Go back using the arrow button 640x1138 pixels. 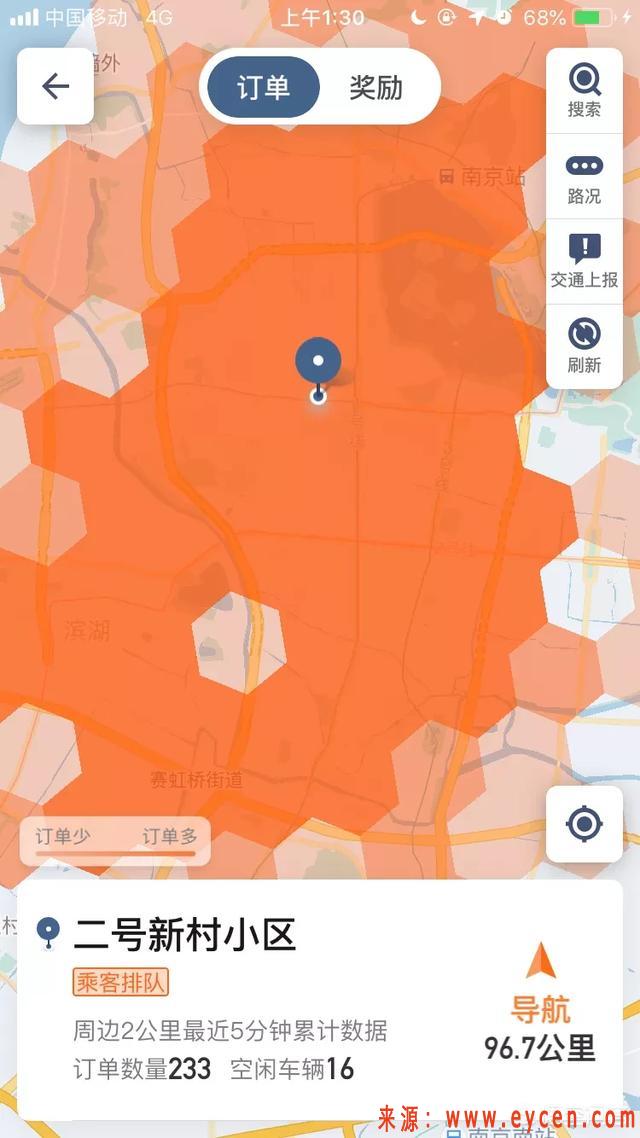tap(55, 86)
